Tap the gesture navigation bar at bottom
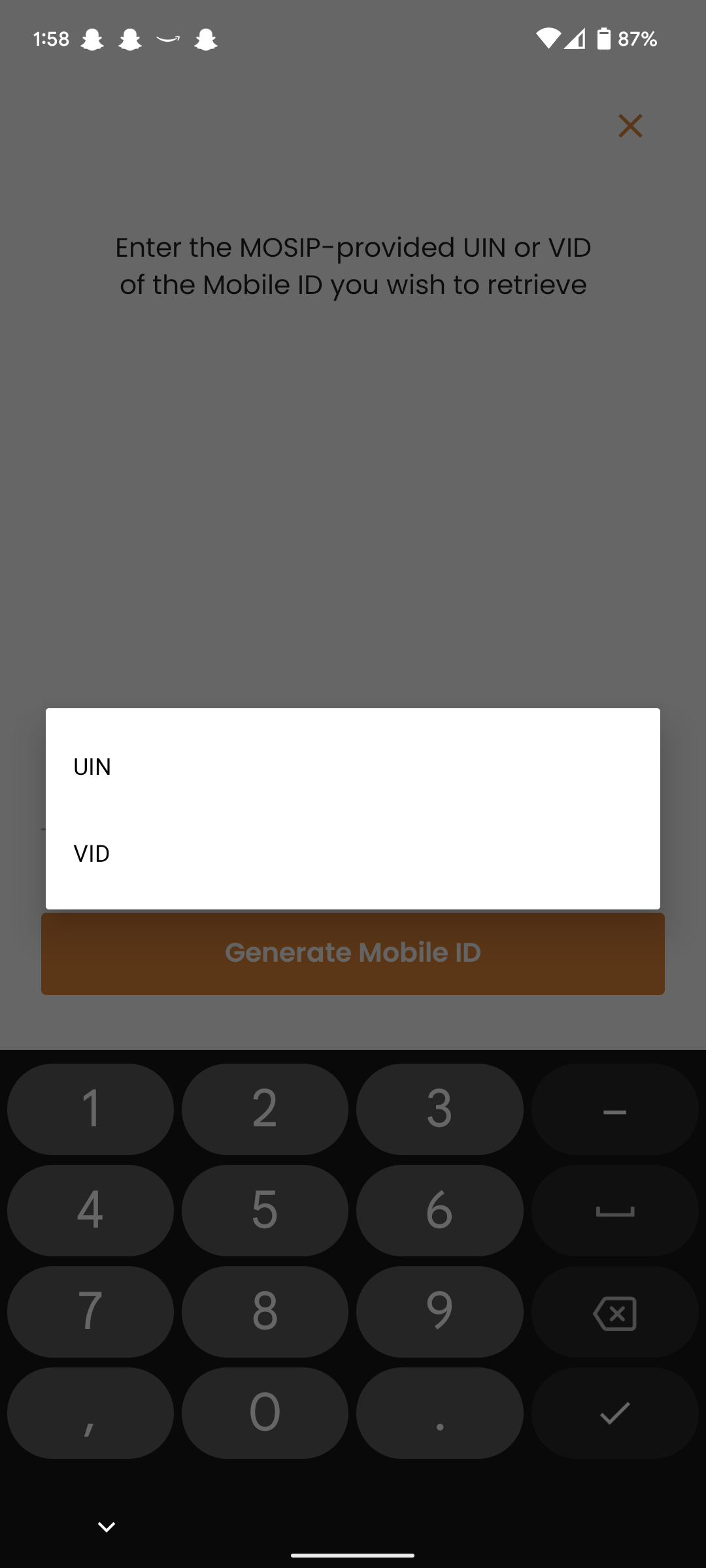Screen dimensions: 706x1568 (353, 1554)
